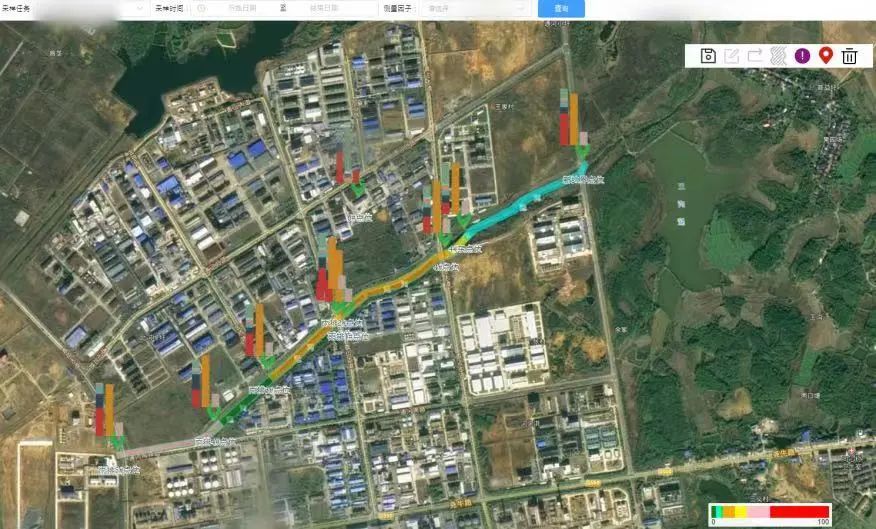Tap the trash can delete icon
876x529 pixels.
tap(849, 56)
